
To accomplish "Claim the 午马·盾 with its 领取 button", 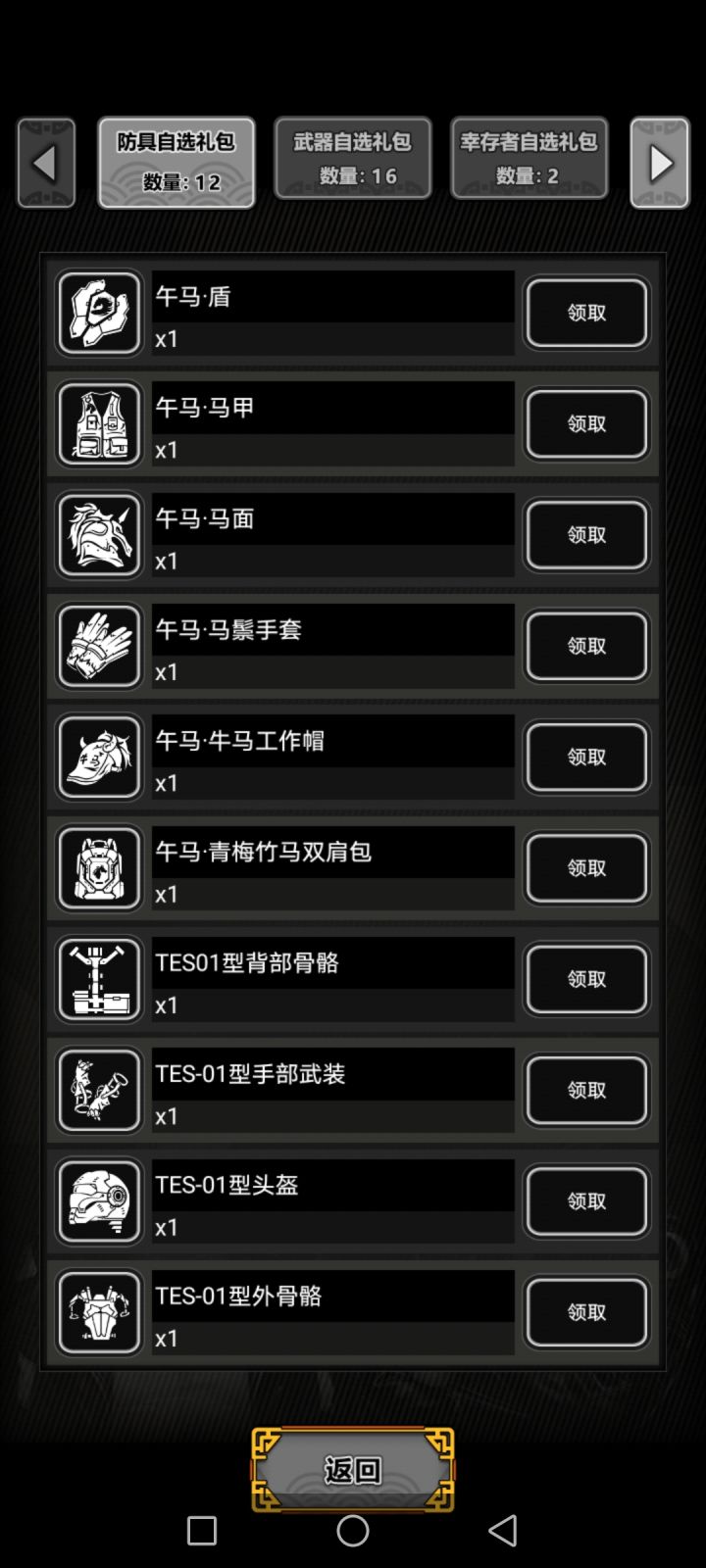I will pos(585,312).
